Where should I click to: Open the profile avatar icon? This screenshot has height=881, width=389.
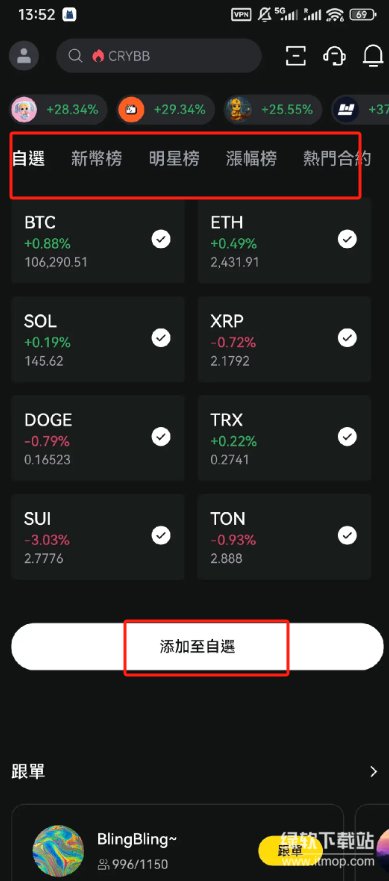point(24,56)
